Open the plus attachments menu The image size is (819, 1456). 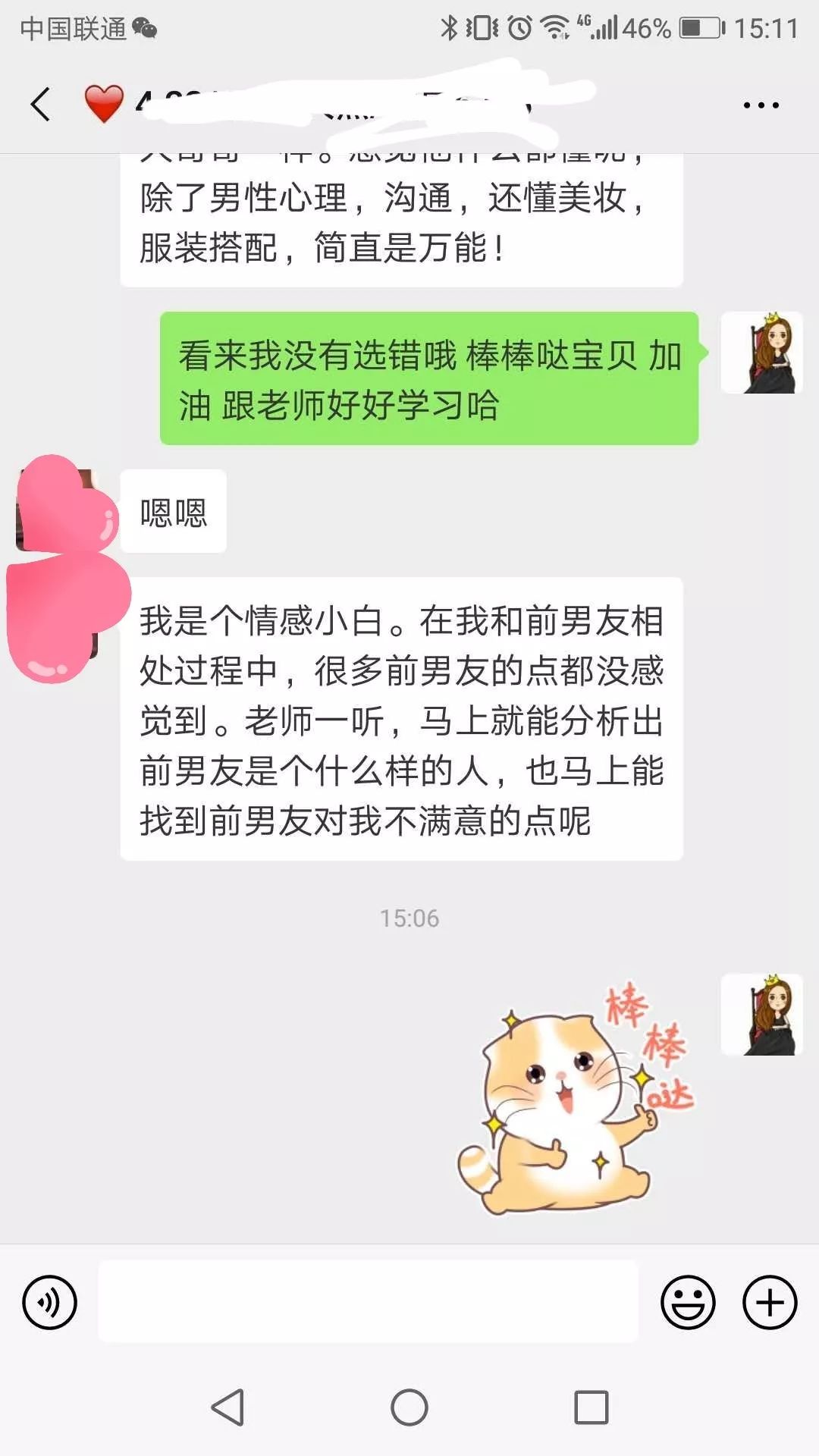tap(770, 1303)
